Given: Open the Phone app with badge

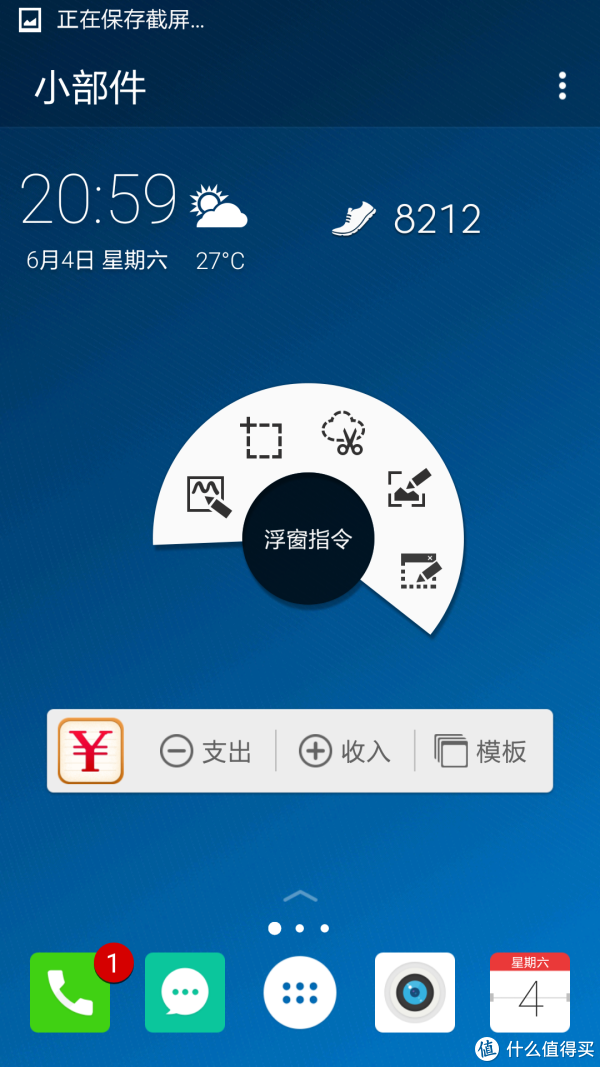Looking at the screenshot, I should (70, 992).
